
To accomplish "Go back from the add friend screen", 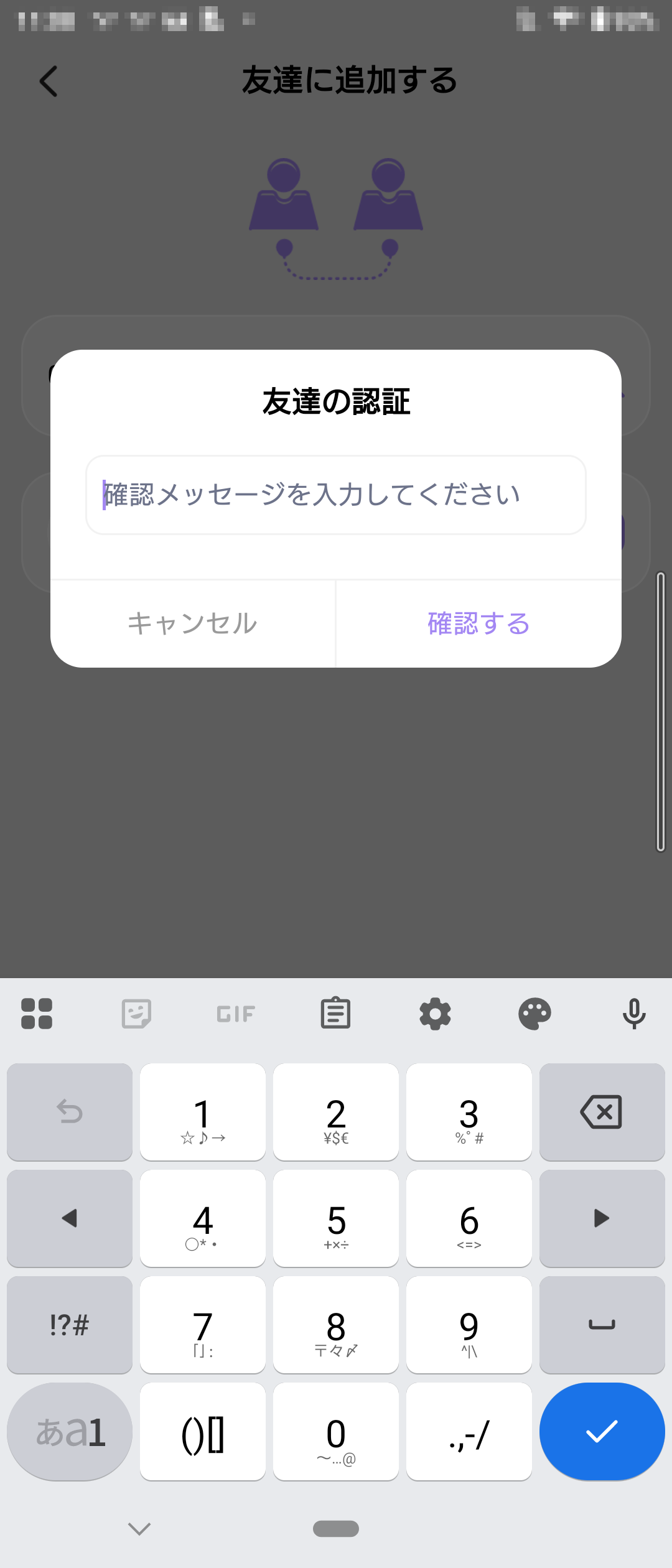I will (x=49, y=82).
